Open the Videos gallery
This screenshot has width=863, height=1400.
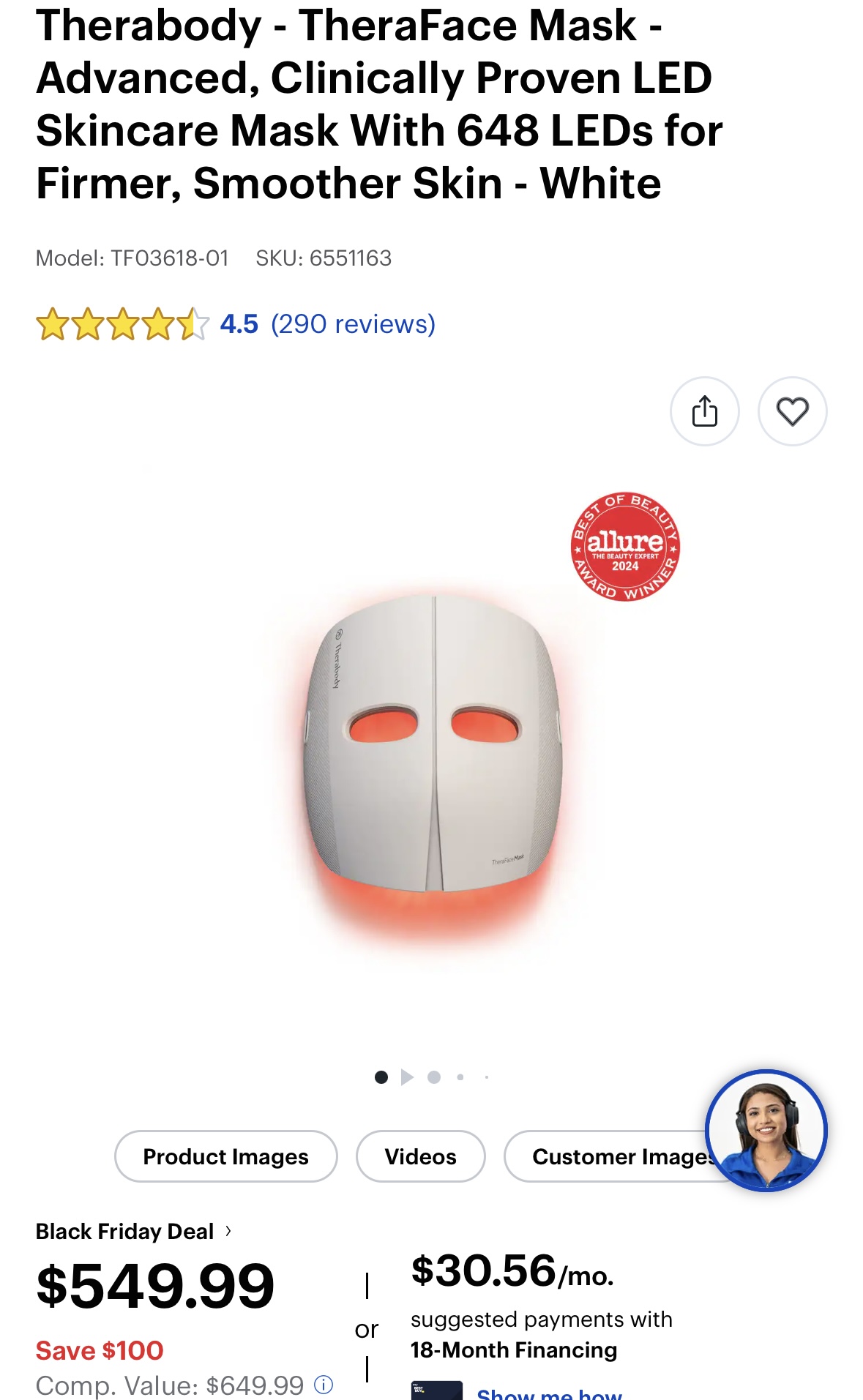(420, 1156)
